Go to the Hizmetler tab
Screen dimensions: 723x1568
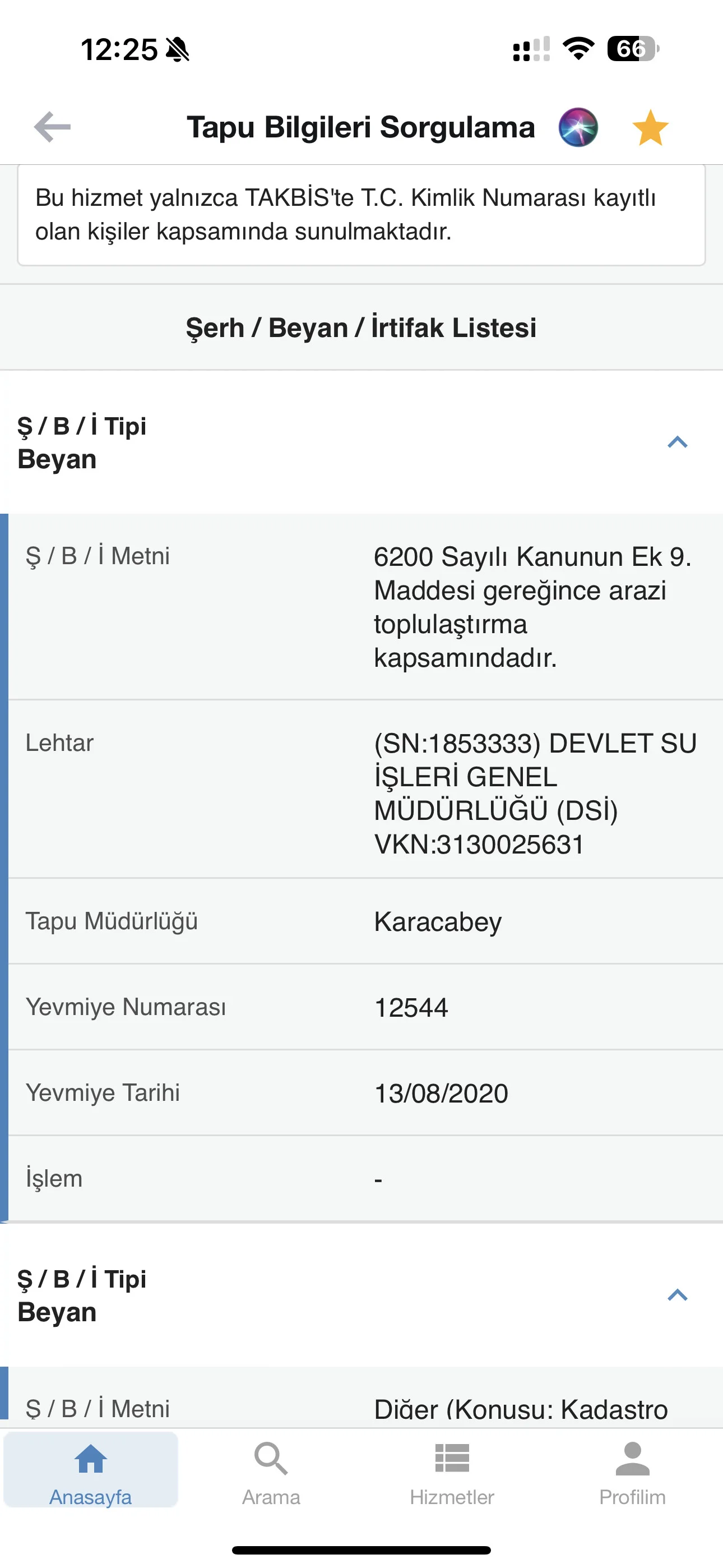click(x=452, y=1470)
